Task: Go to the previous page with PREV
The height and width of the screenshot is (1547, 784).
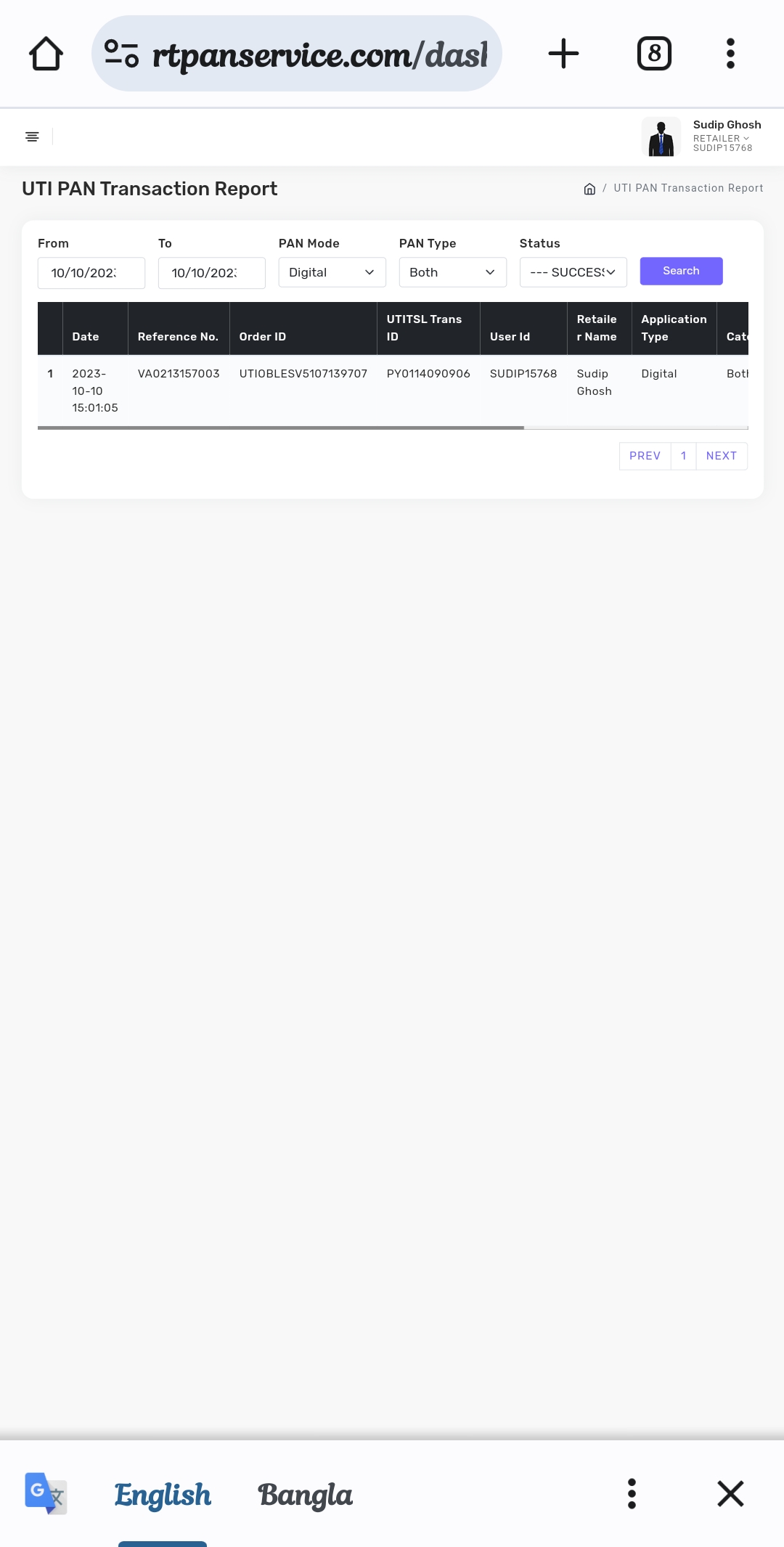Action: coord(645,456)
